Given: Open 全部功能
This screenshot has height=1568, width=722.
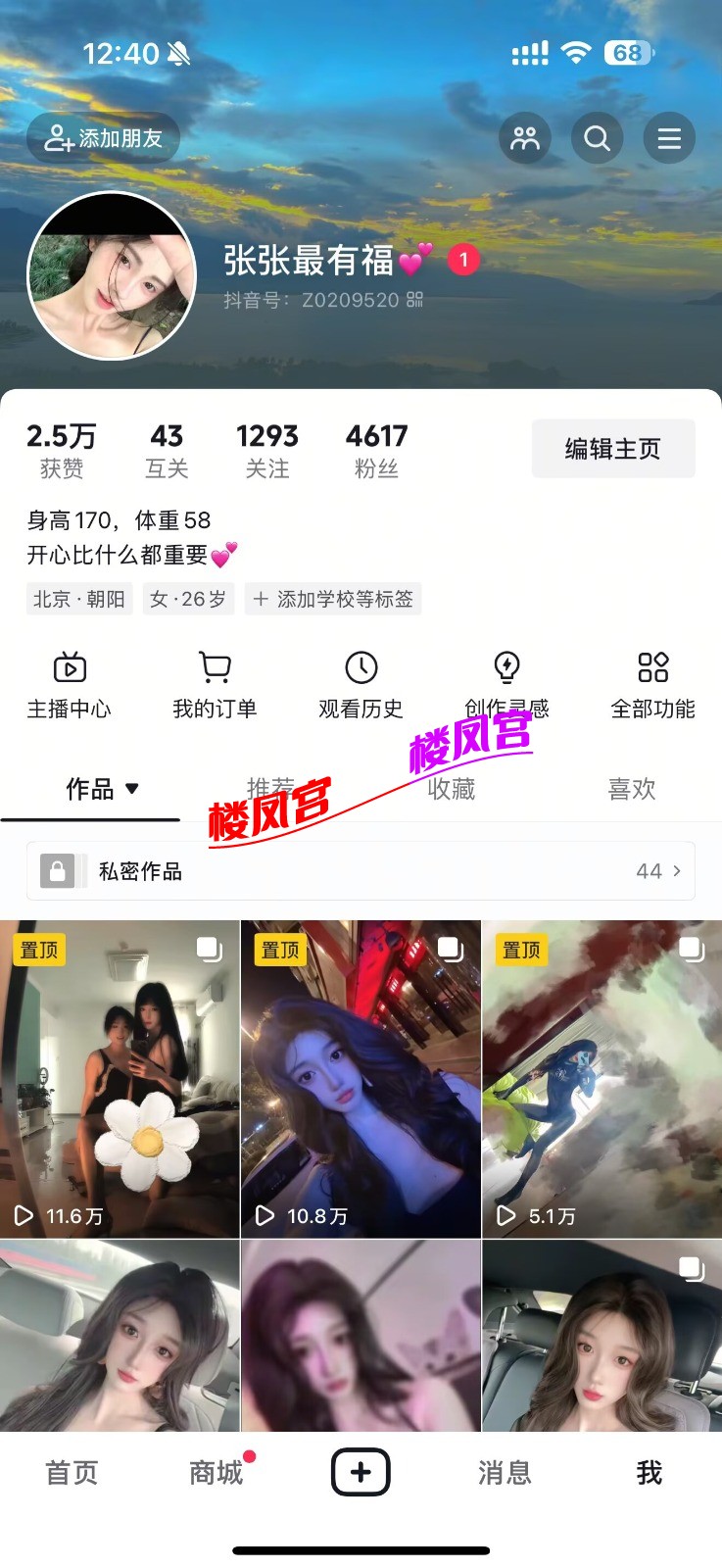Looking at the screenshot, I should pyautogui.click(x=652, y=684).
